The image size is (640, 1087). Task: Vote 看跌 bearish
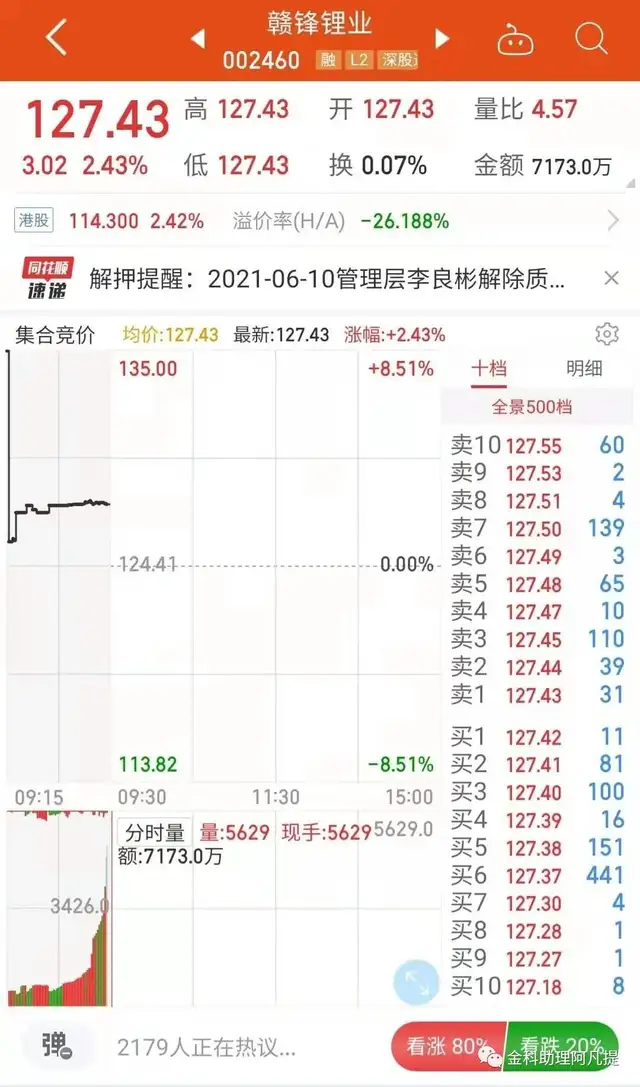pyautogui.click(x=562, y=1047)
